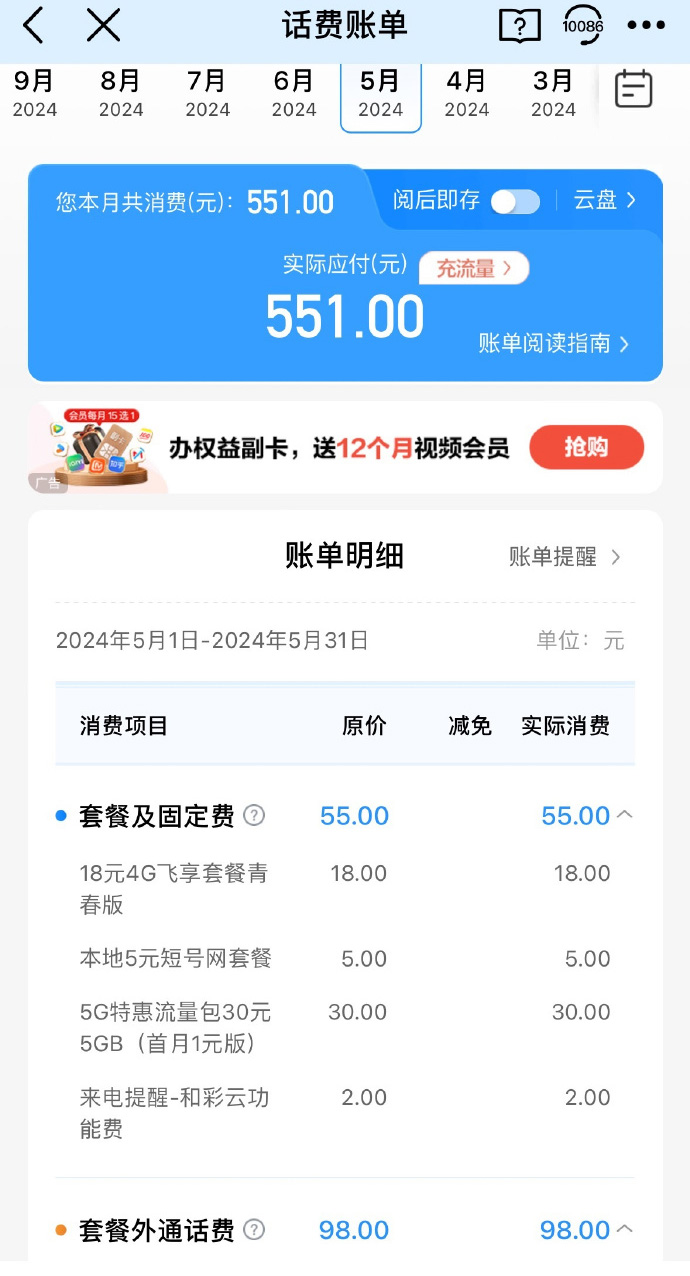Switch to the 9月 2024 bill
This screenshot has width=690, height=1276.
tap(35, 94)
